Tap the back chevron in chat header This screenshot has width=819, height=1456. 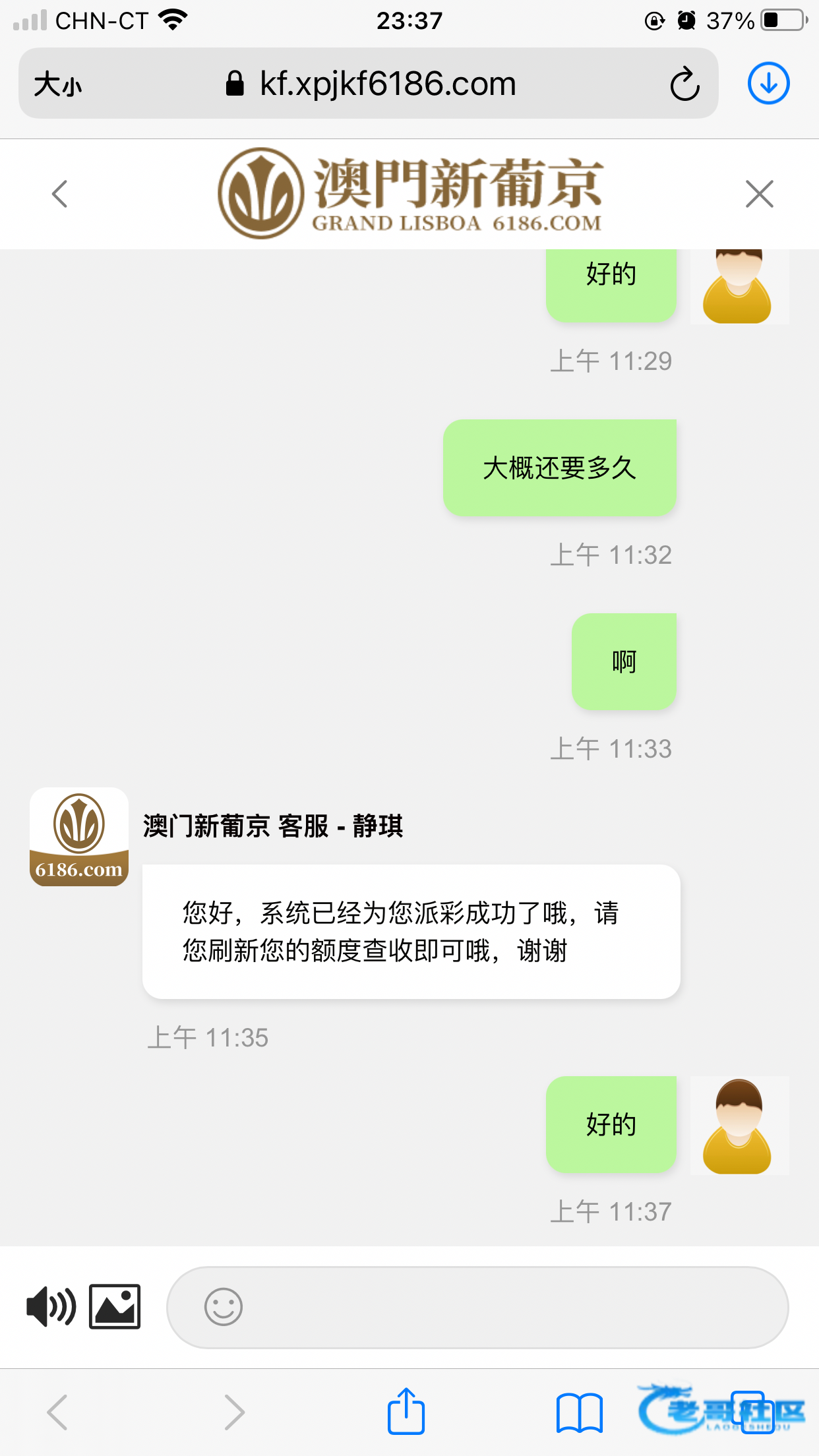[60, 194]
